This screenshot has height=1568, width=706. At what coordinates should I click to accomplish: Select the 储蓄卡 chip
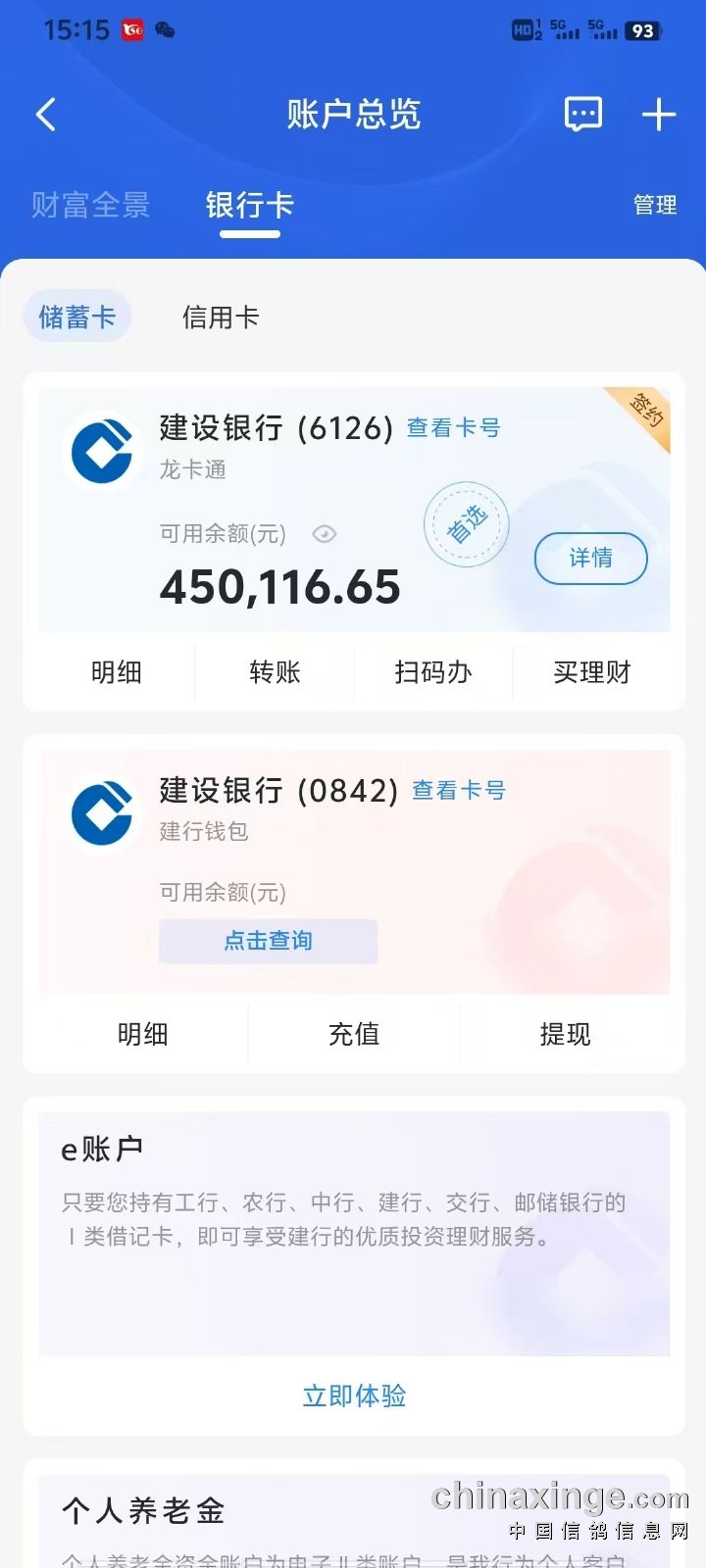point(77,318)
